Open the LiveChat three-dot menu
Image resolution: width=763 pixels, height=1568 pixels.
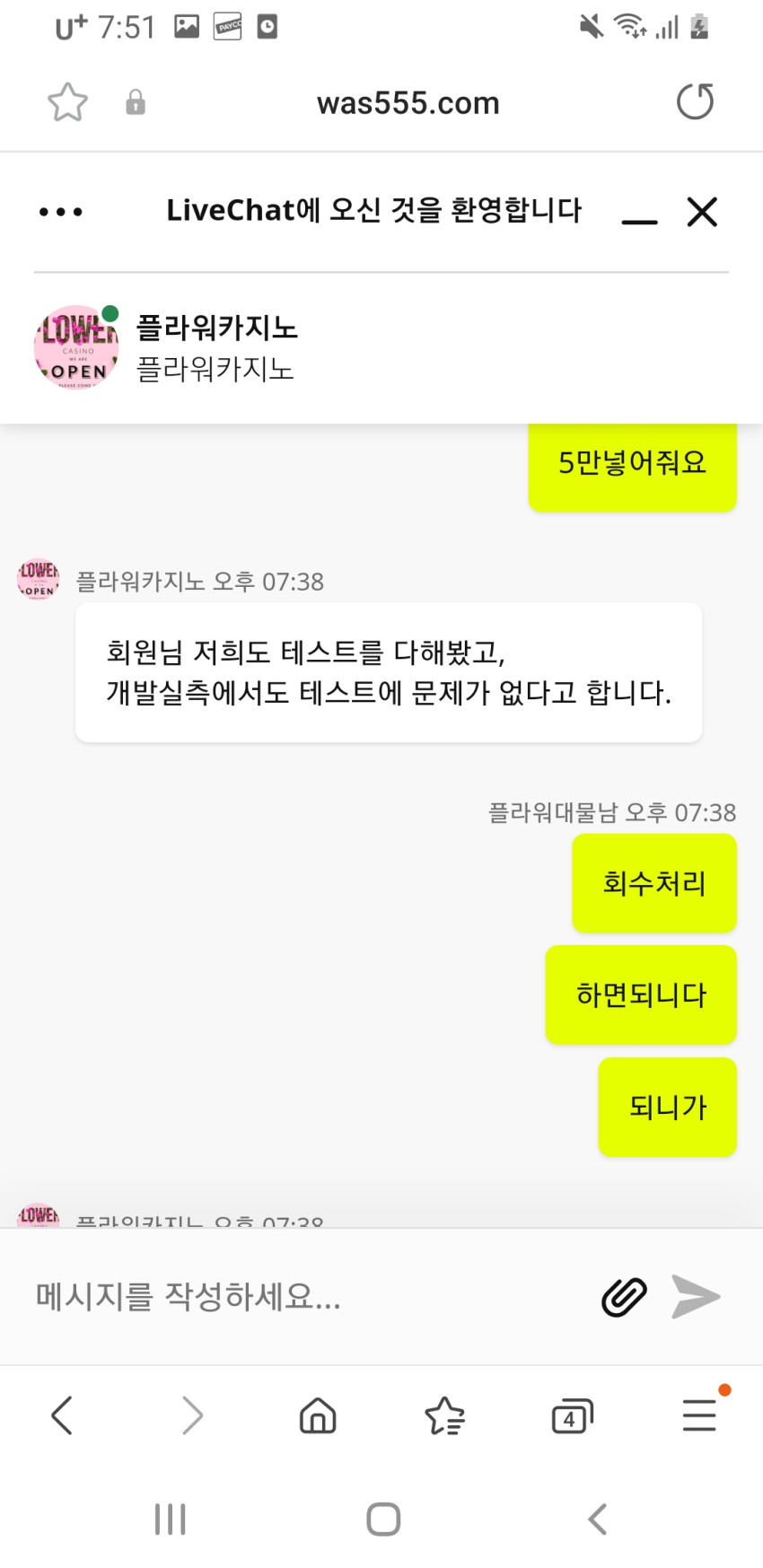(x=61, y=213)
